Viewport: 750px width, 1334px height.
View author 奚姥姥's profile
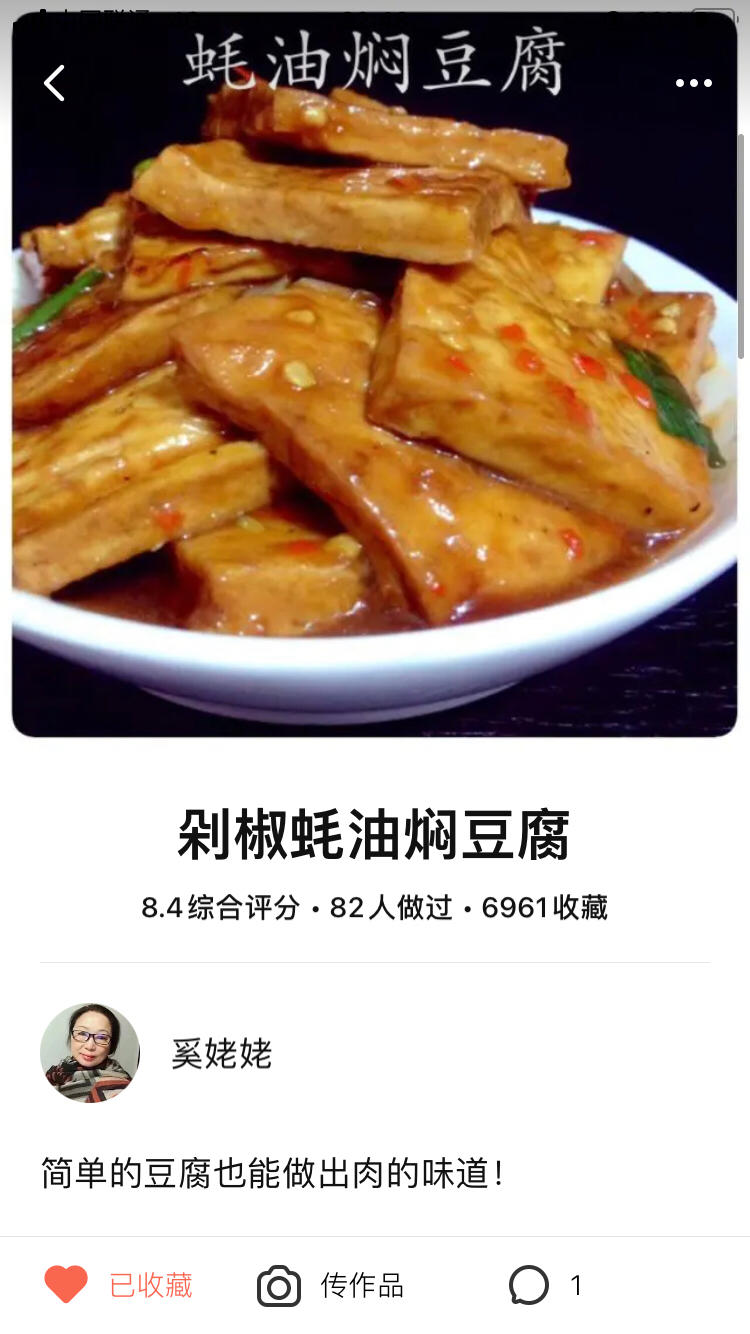pos(90,1053)
